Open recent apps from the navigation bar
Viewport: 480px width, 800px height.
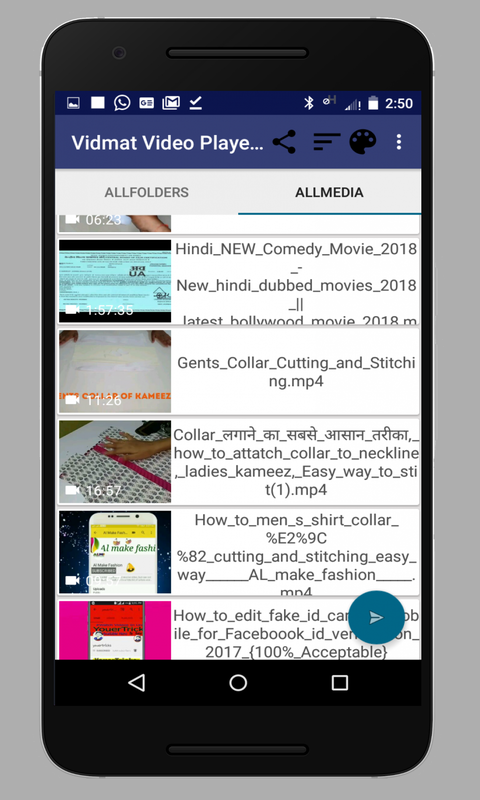(x=340, y=683)
